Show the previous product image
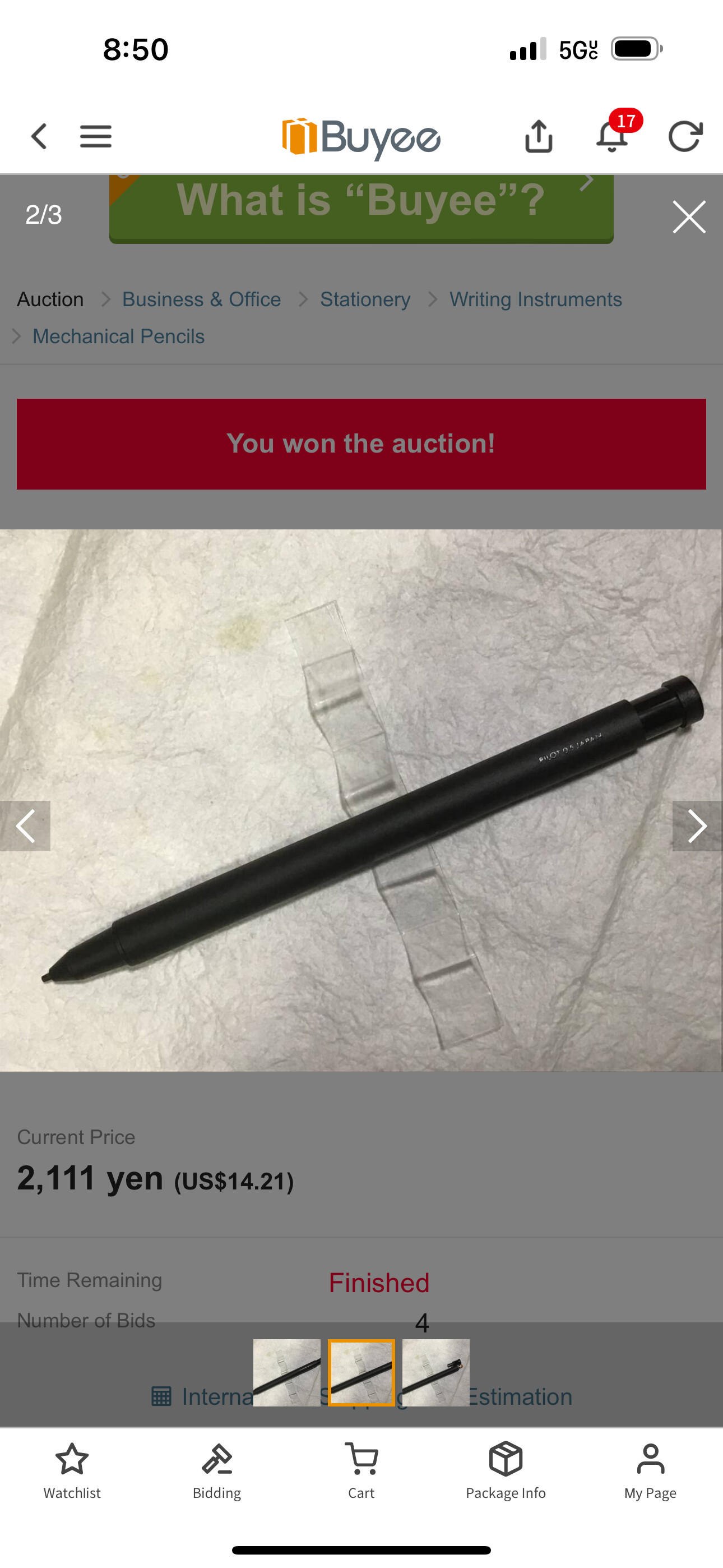The width and height of the screenshot is (723, 1568). [x=25, y=826]
